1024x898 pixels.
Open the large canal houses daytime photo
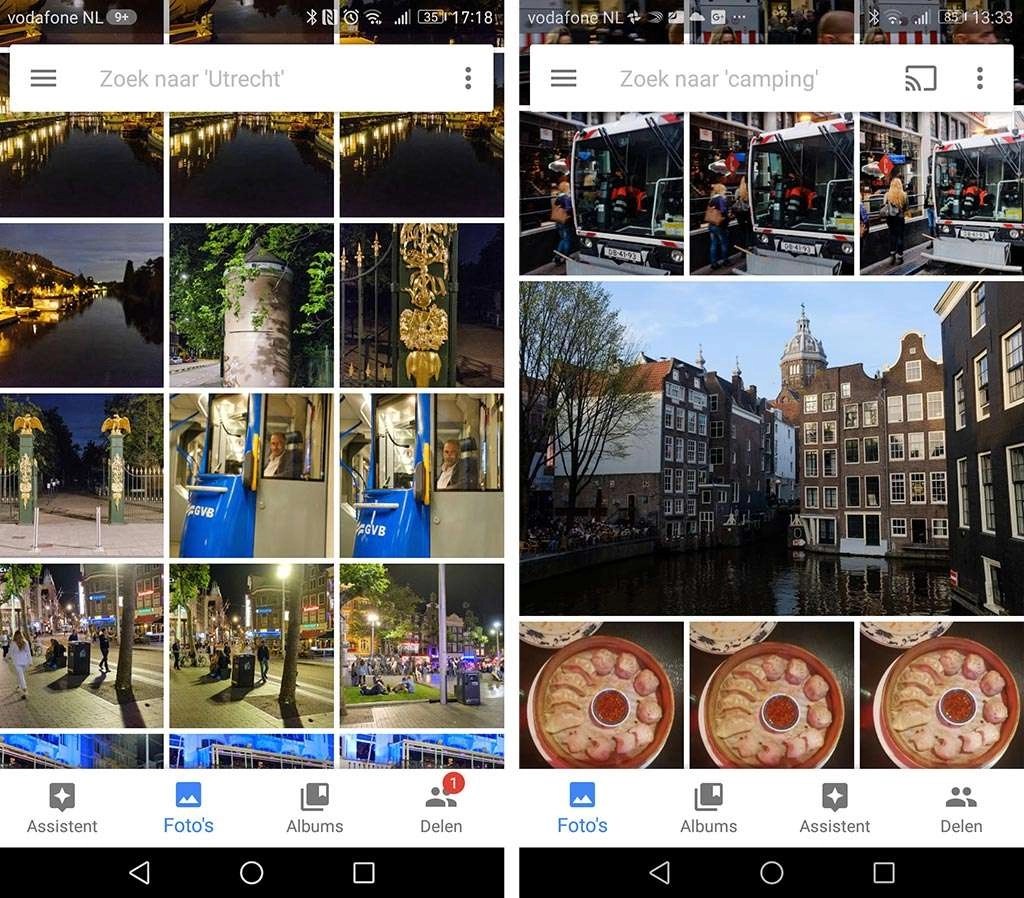coord(770,448)
